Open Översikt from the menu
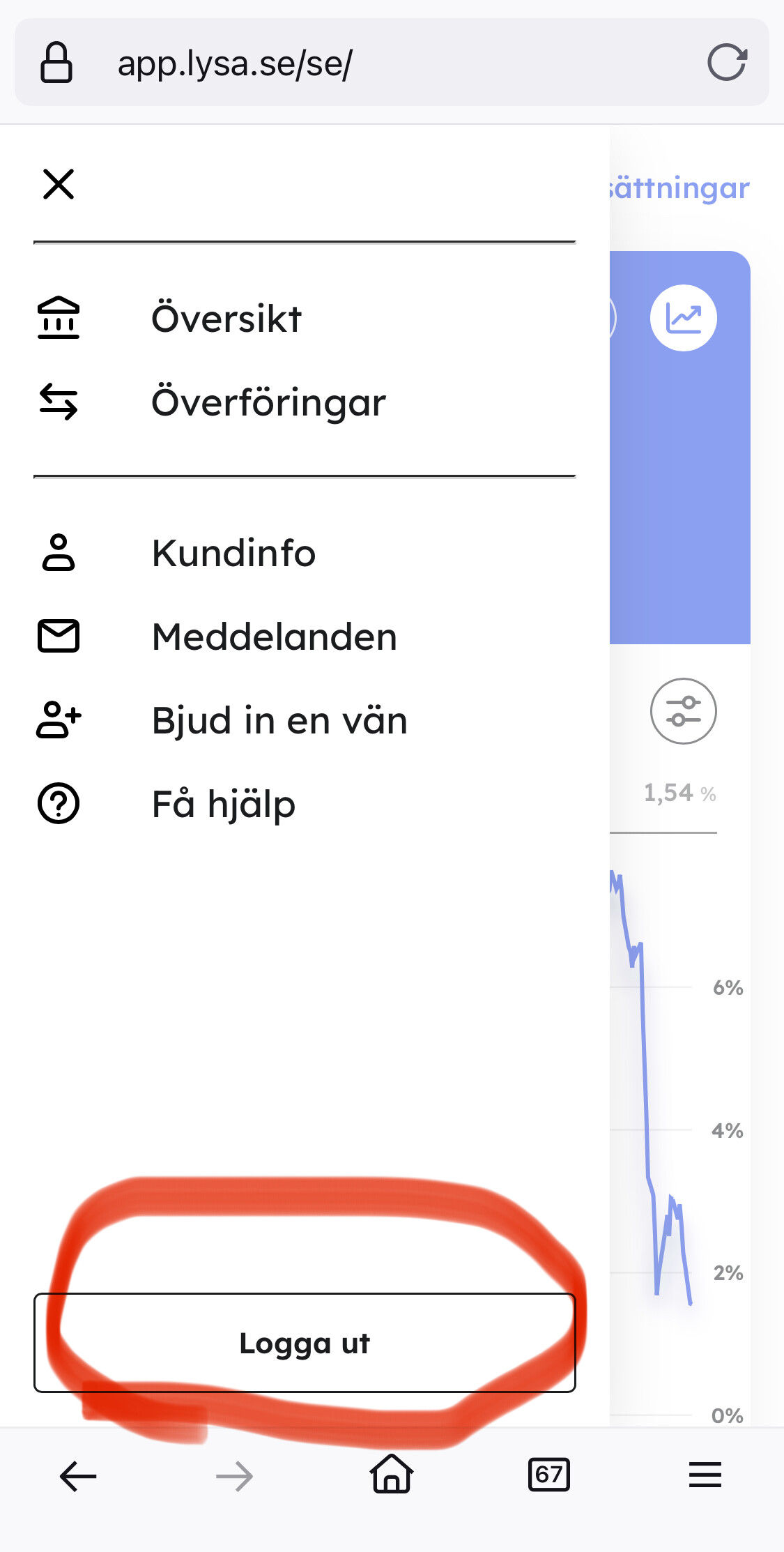 tap(226, 319)
